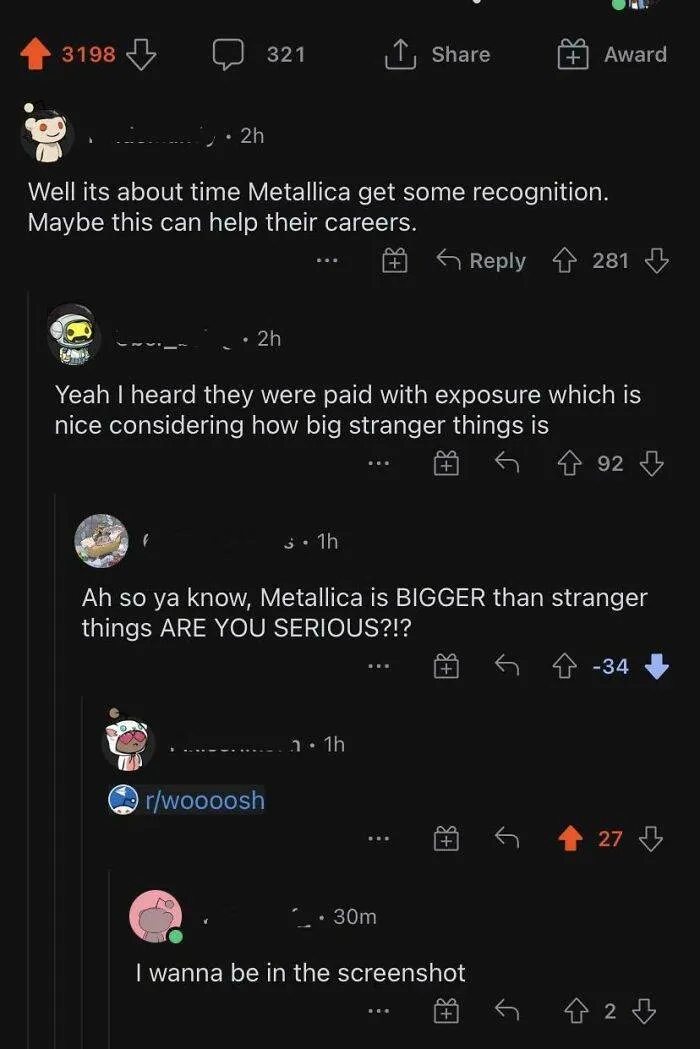Image resolution: width=700 pixels, height=1049 pixels.
Task: Open the r/woooosh subreddit link
Action: tap(188, 800)
